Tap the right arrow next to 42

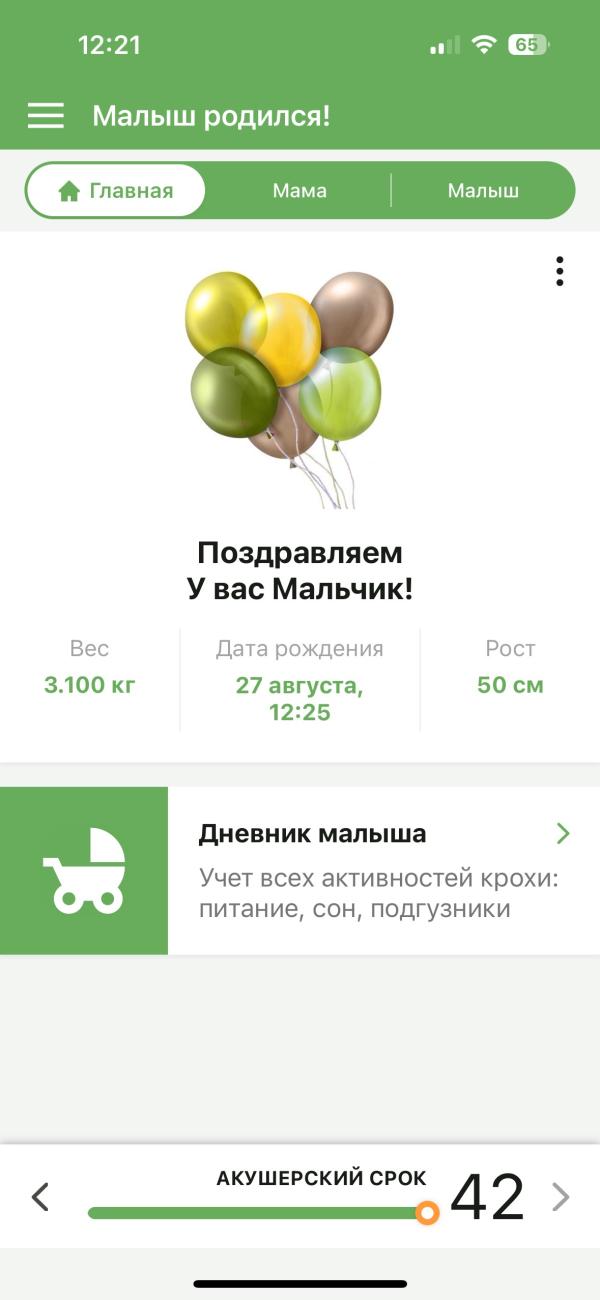(561, 1196)
